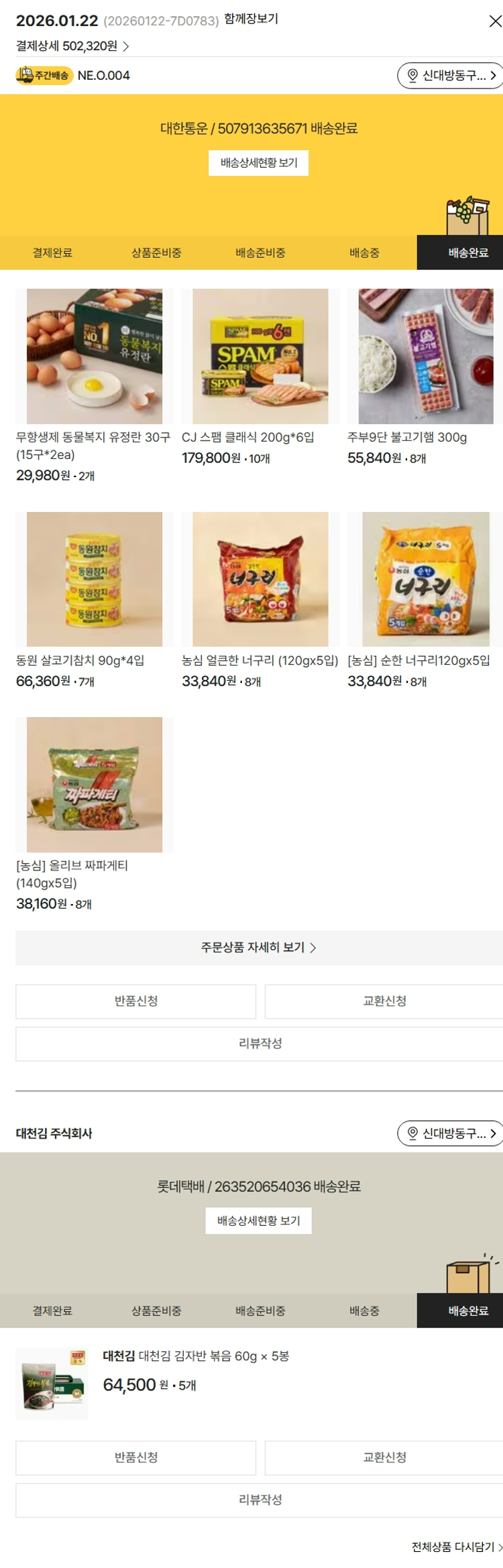
Task: Write a review (리뷰작성) for the 대한통운 order
Action: tap(260, 1043)
